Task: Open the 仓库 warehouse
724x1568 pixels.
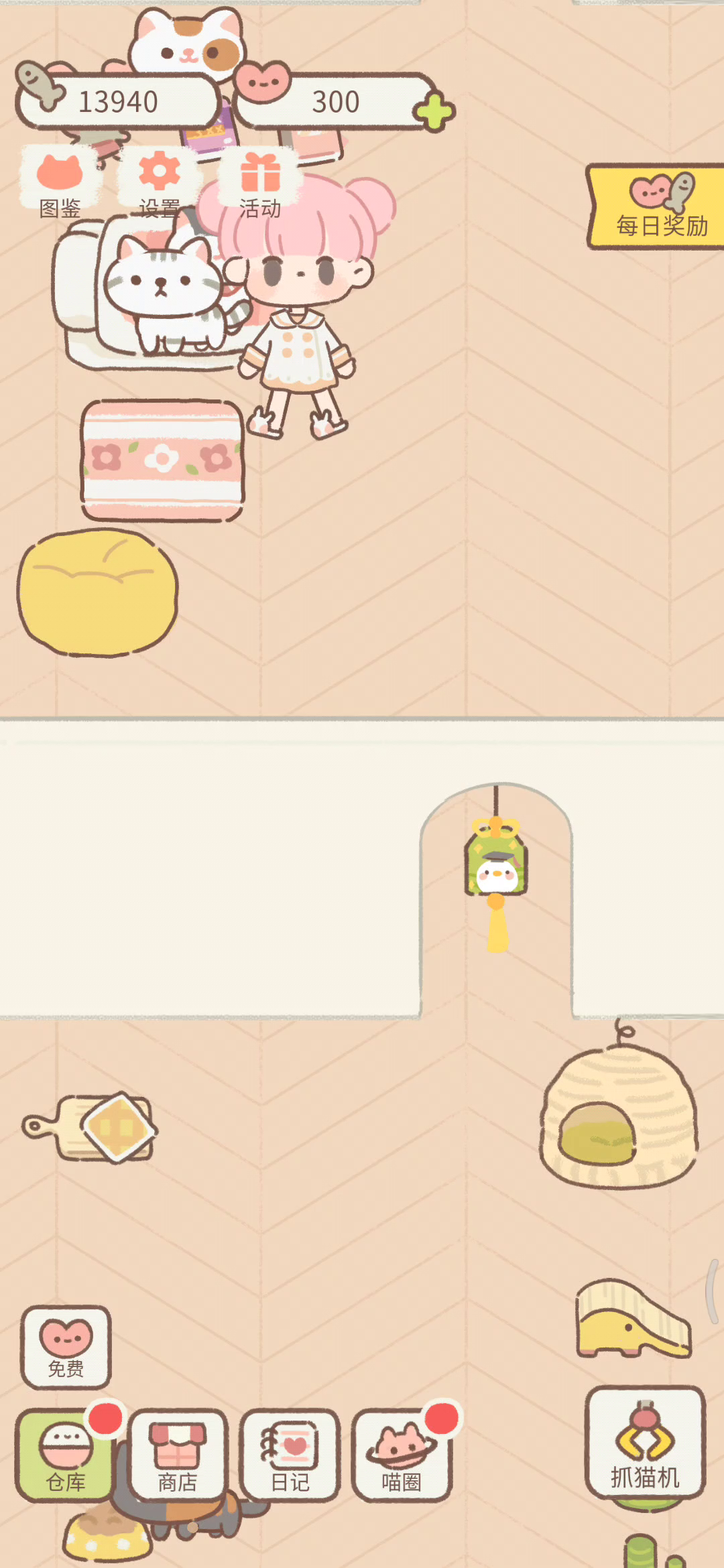Action: tap(66, 1455)
